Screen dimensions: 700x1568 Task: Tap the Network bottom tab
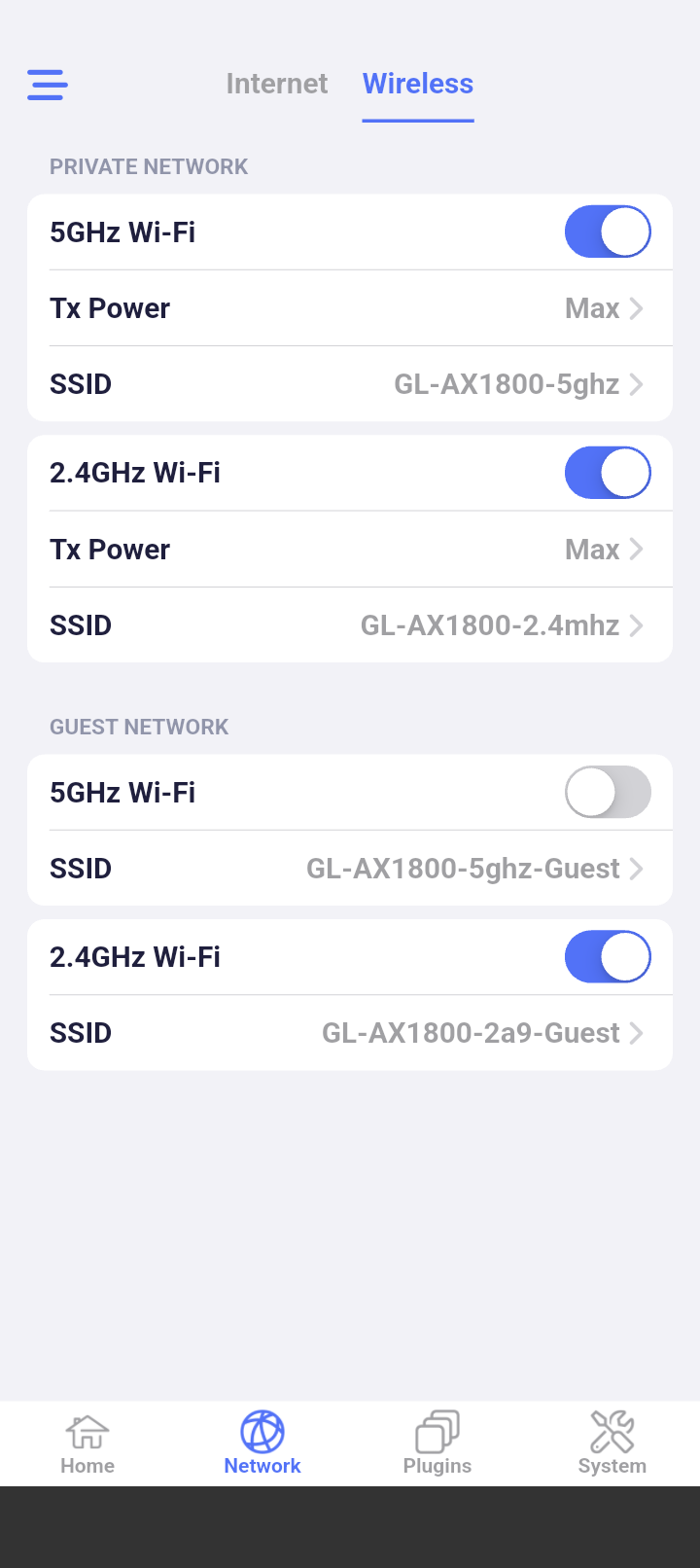click(262, 1444)
